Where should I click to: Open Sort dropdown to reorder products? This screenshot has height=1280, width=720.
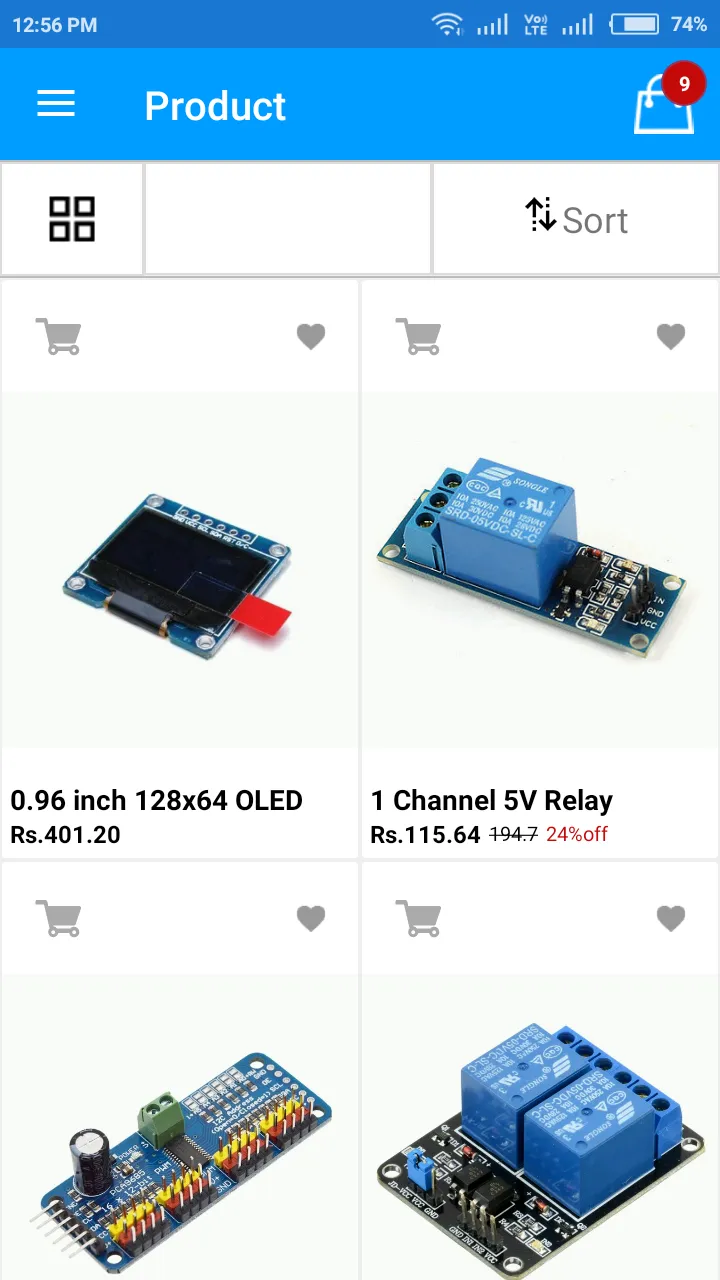coord(576,219)
